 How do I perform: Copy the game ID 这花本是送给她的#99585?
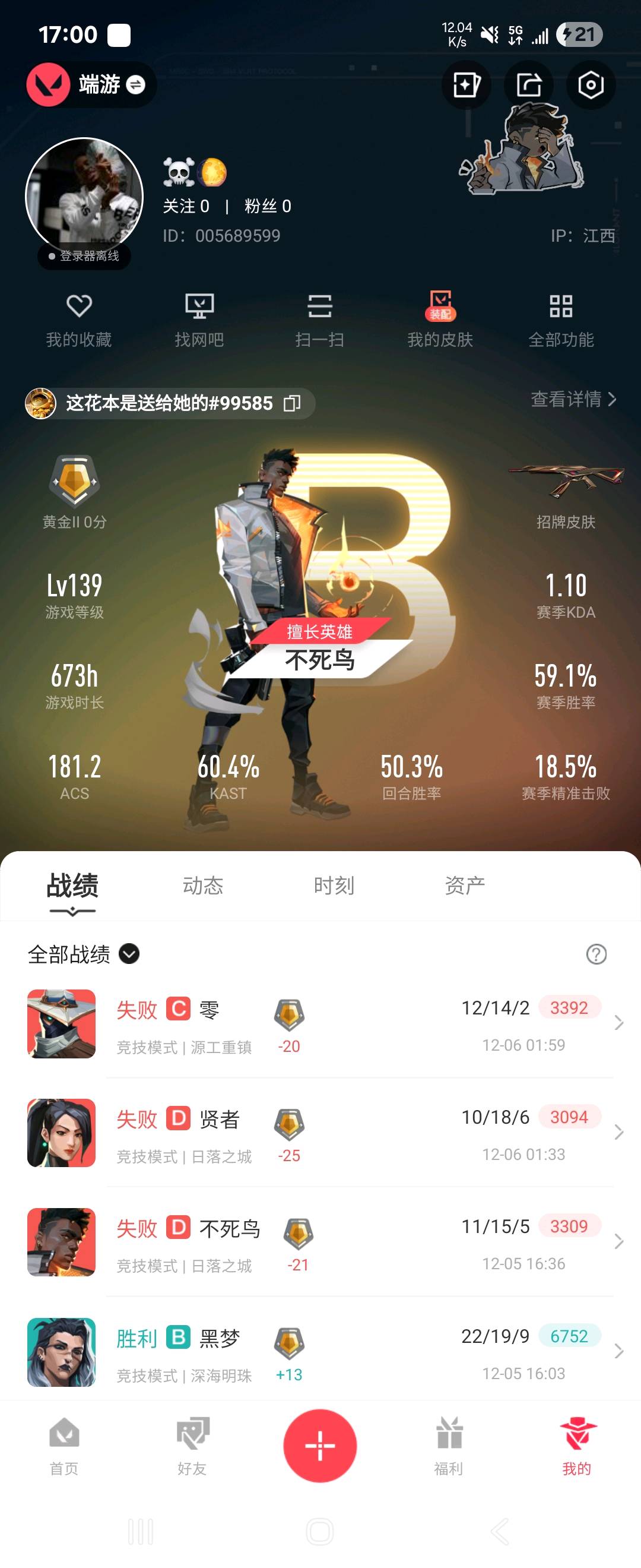click(x=293, y=403)
